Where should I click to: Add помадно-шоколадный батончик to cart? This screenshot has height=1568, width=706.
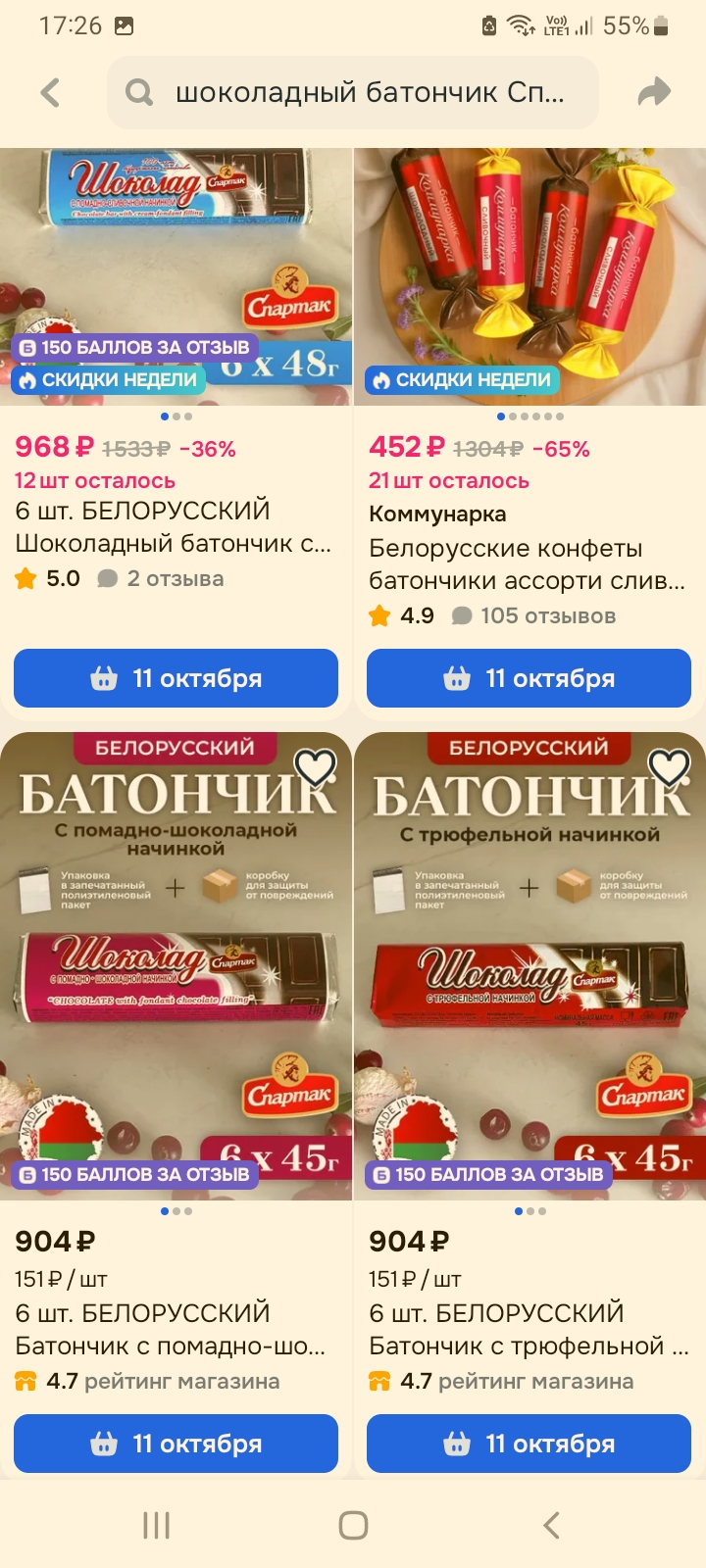coord(176,1444)
